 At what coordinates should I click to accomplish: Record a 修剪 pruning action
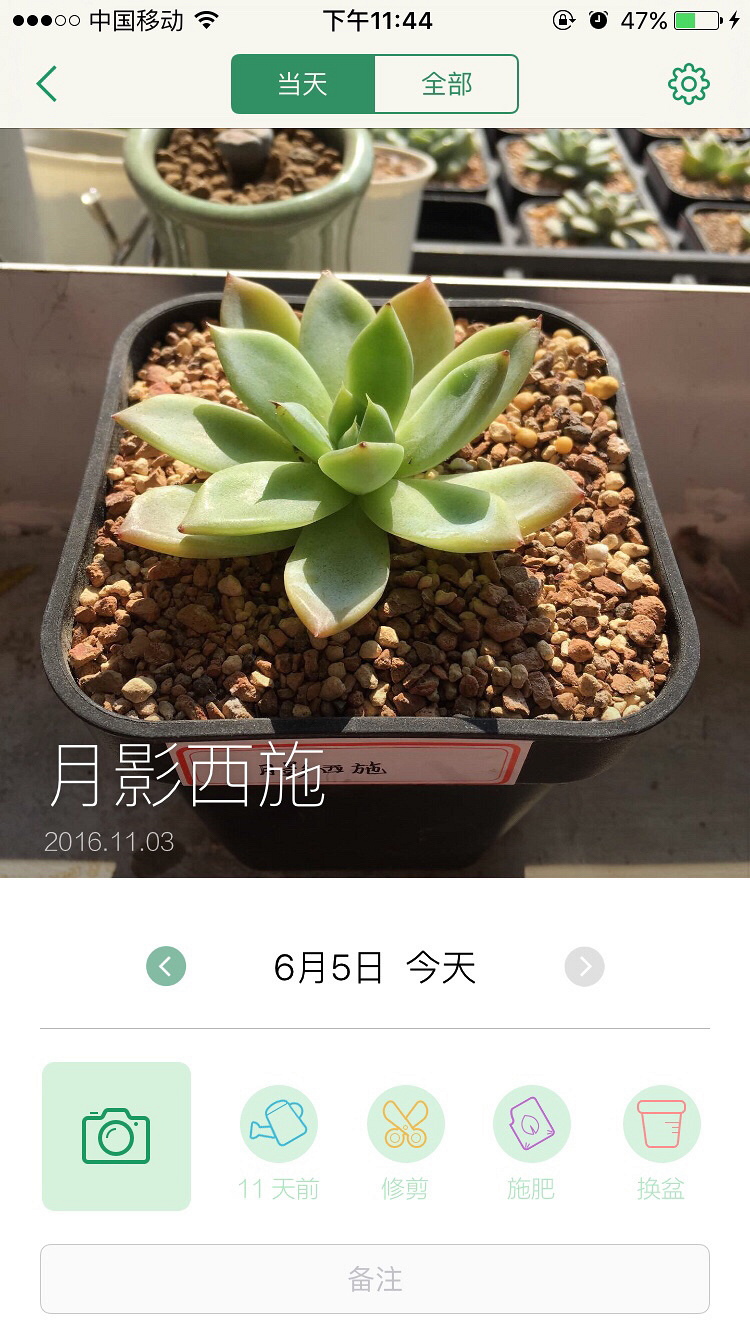pyautogui.click(x=405, y=1124)
